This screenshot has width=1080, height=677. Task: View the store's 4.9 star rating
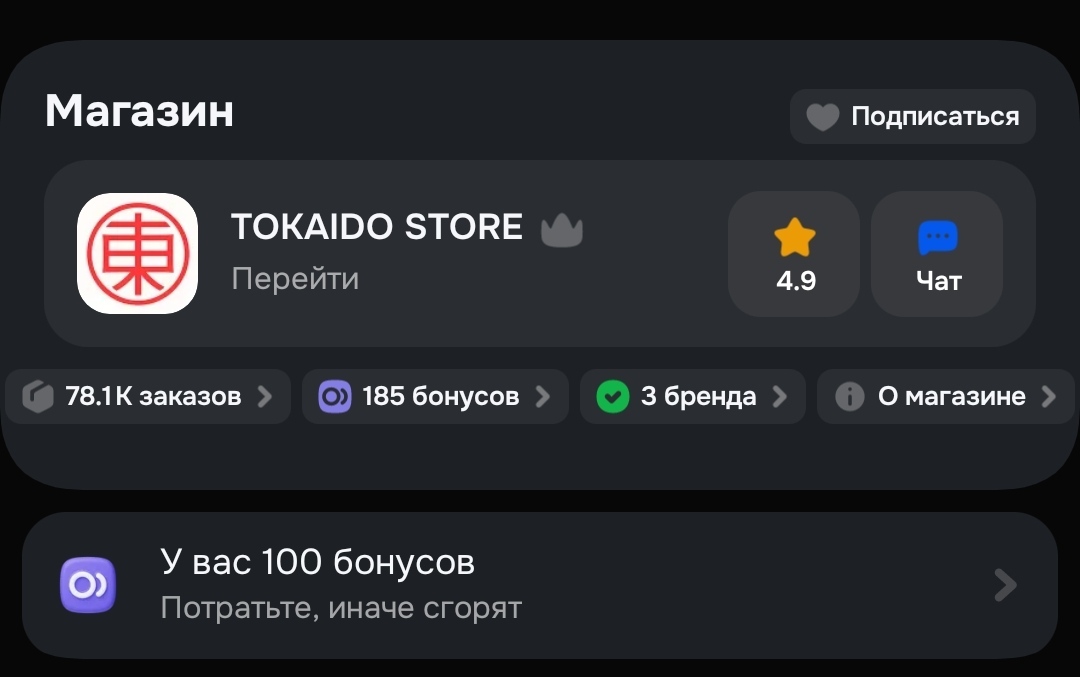click(794, 254)
